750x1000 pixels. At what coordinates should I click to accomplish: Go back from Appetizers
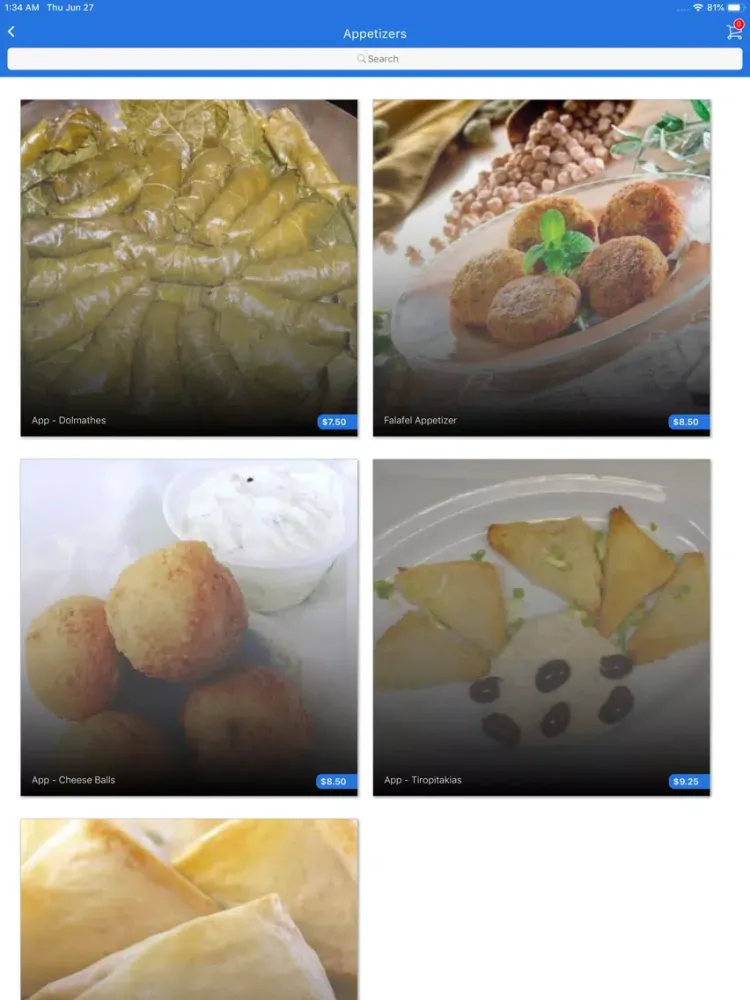coord(11,32)
